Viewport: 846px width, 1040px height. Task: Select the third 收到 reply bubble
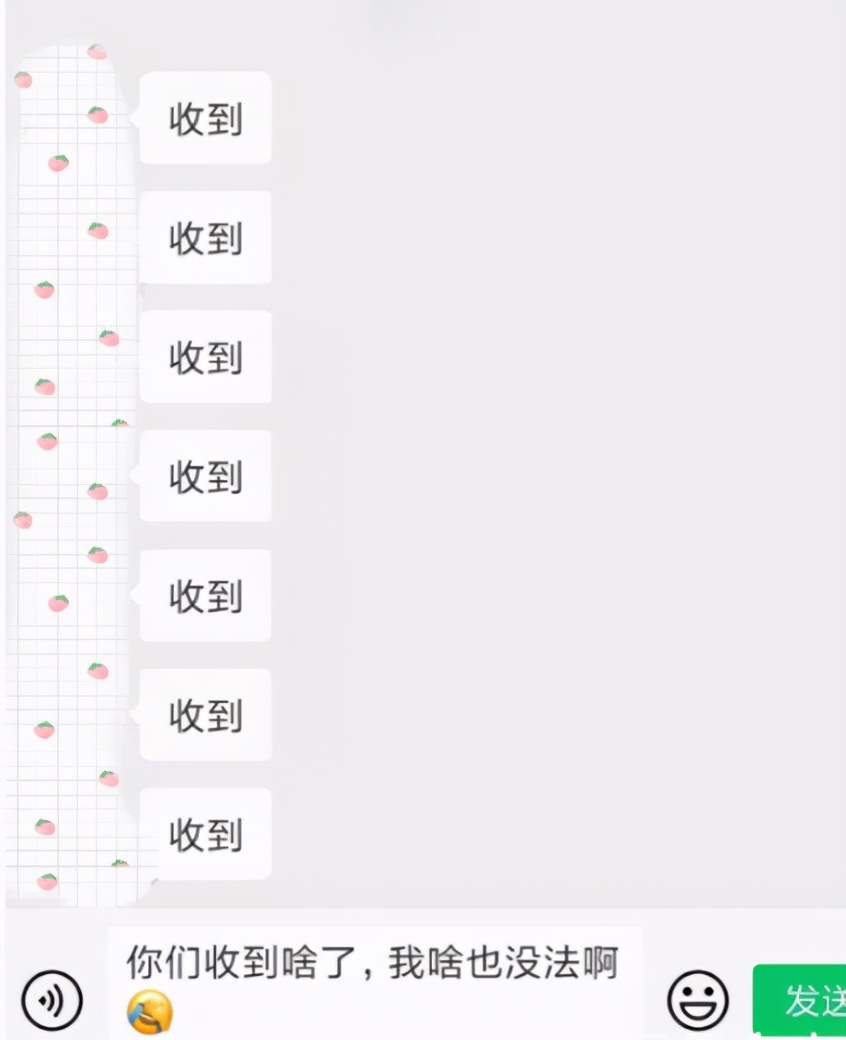[204, 357]
